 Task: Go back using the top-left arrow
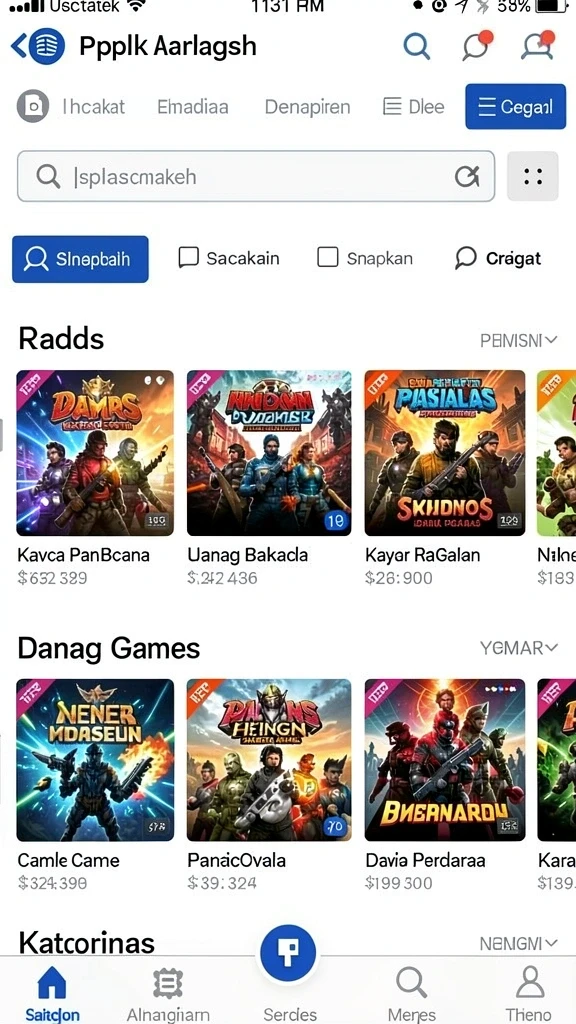click(x=18, y=46)
